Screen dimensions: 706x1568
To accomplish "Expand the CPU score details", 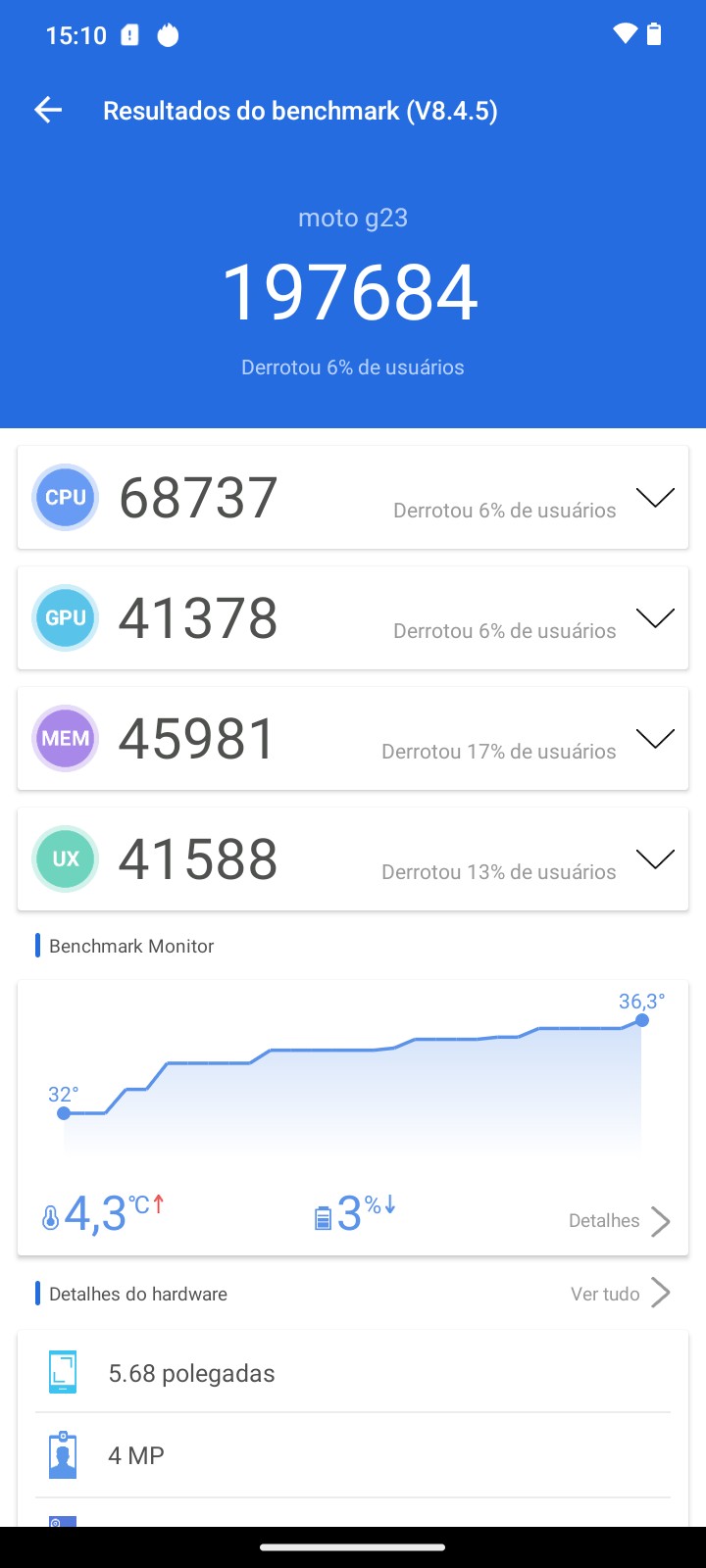I will pyautogui.click(x=655, y=498).
